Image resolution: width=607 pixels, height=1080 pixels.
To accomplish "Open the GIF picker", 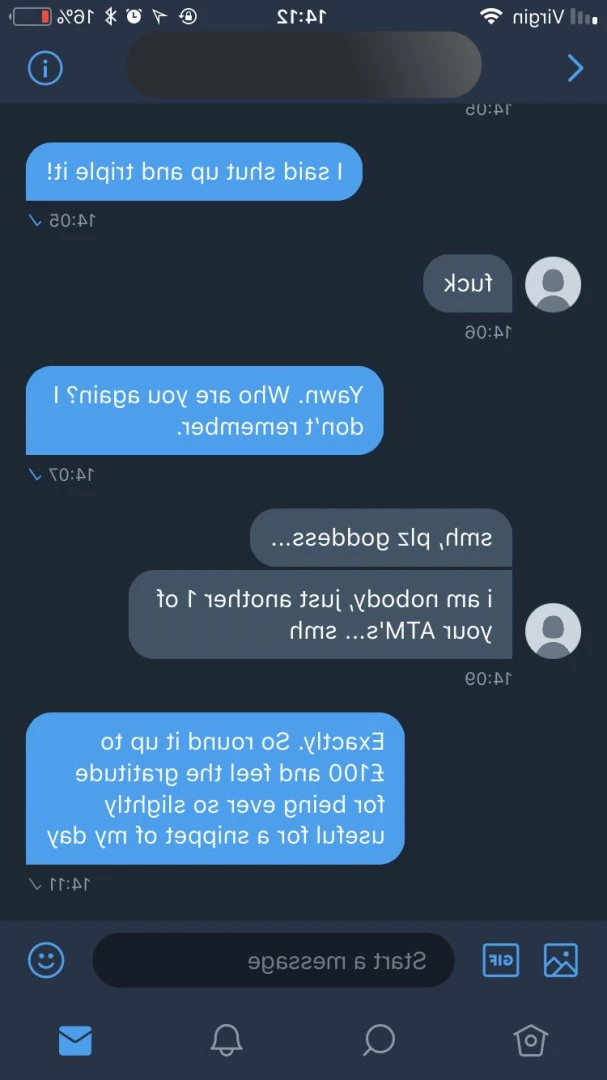I will (x=500, y=960).
